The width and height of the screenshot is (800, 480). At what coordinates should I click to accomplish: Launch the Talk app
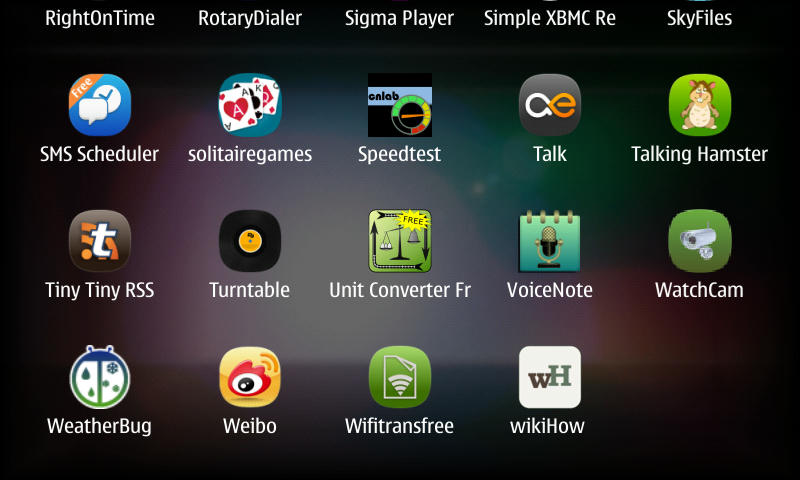[x=549, y=106]
